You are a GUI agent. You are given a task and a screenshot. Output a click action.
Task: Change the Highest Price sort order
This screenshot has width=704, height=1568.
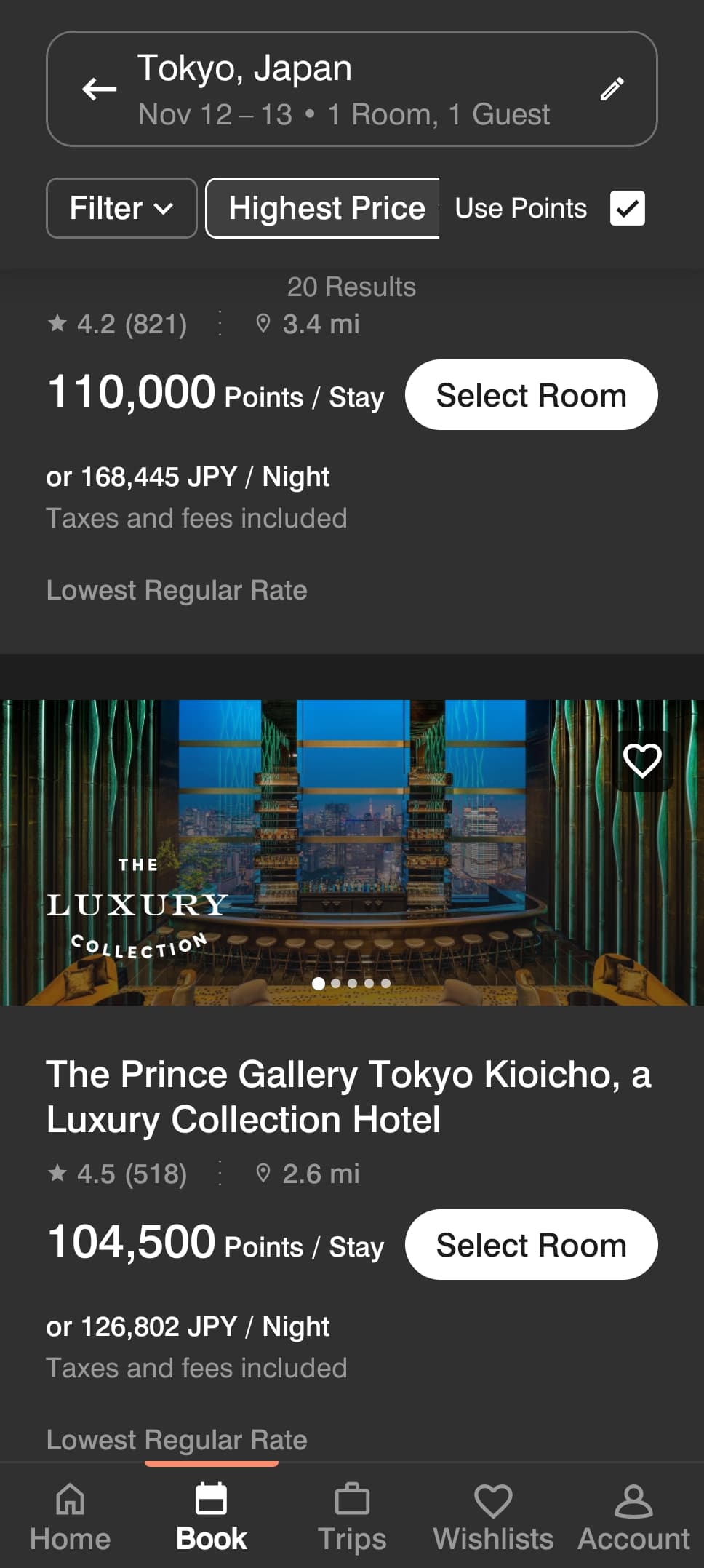(324, 208)
